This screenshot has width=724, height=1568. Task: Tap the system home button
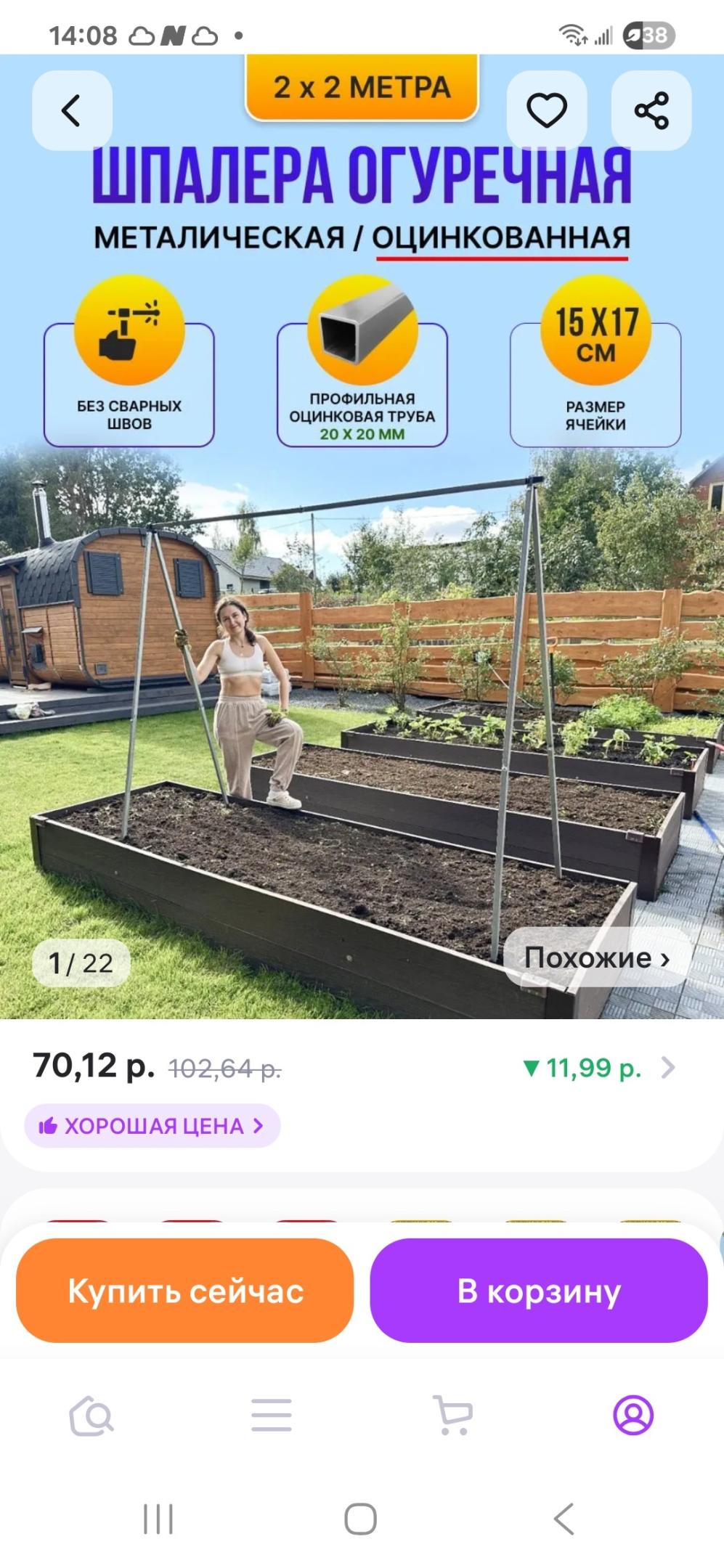coord(361,1519)
